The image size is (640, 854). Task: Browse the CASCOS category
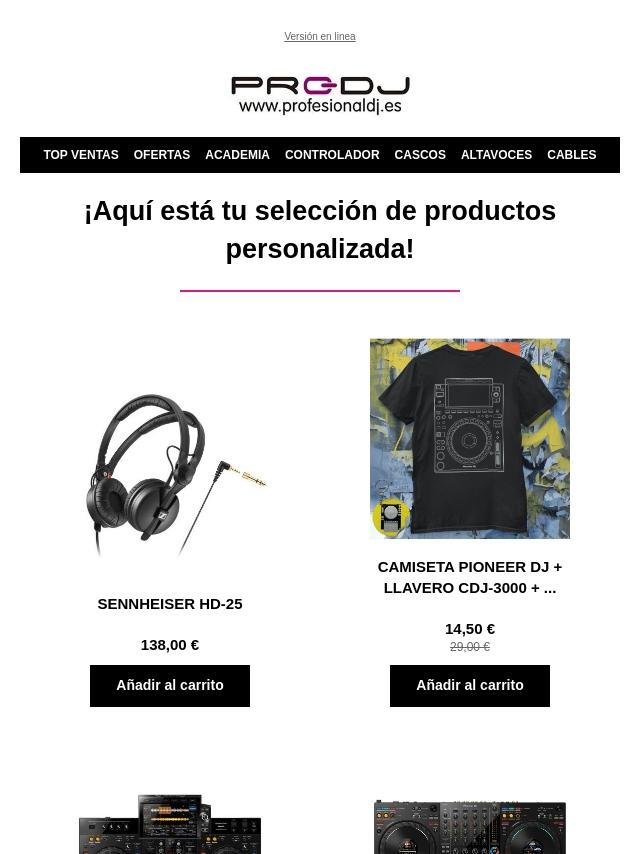tap(420, 155)
